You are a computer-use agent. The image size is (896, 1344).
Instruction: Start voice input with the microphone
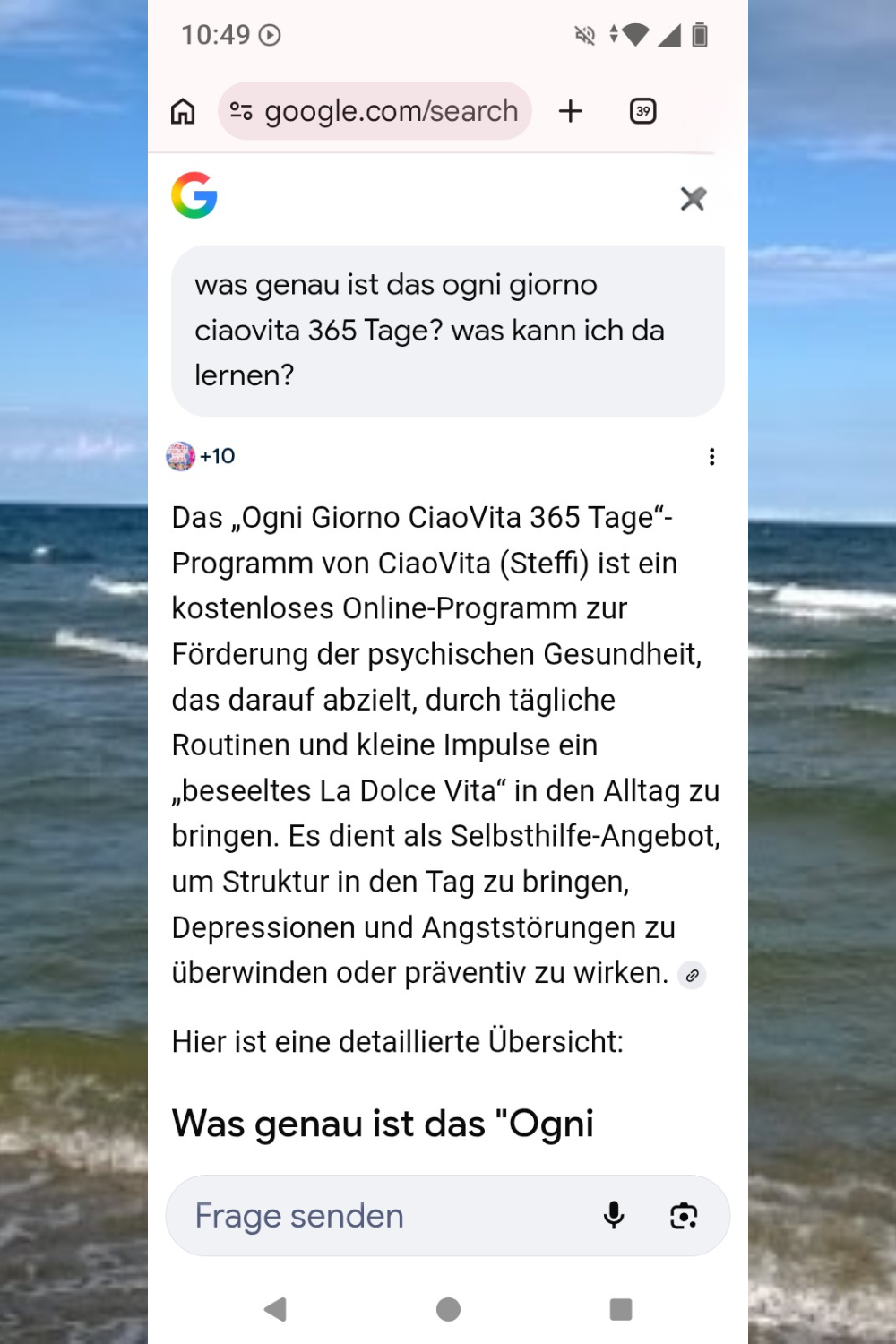click(x=614, y=1215)
